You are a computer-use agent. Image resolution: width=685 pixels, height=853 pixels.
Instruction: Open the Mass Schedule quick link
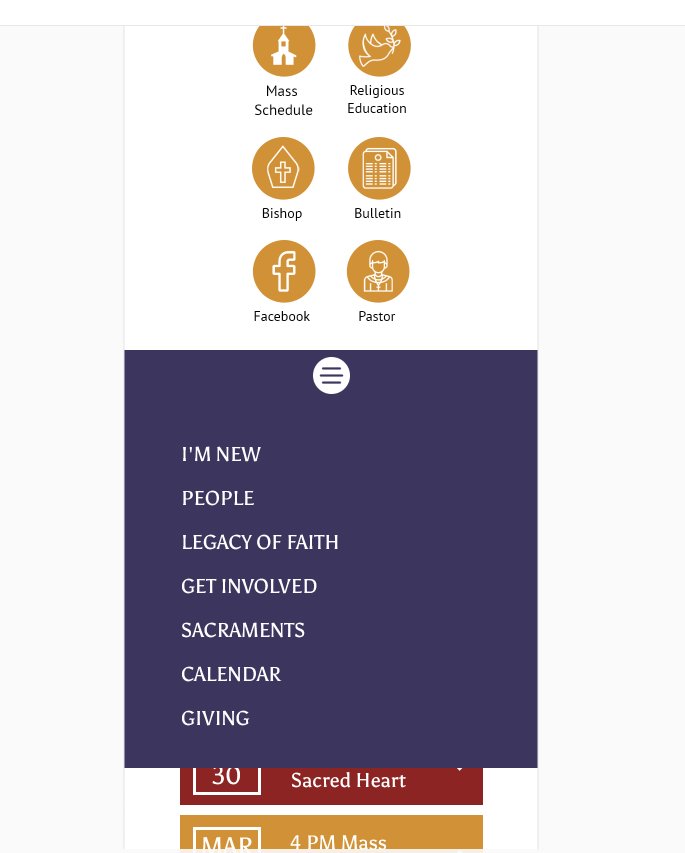click(283, 48)
